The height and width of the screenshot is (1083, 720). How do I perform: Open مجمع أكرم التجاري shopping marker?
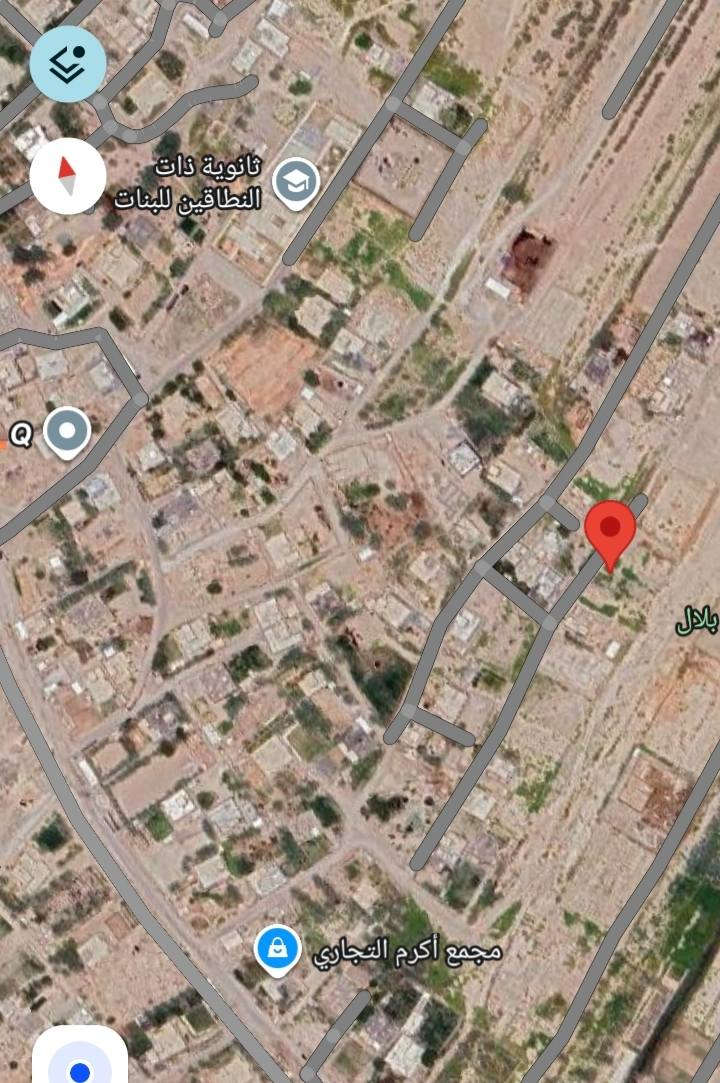point(277,949)
